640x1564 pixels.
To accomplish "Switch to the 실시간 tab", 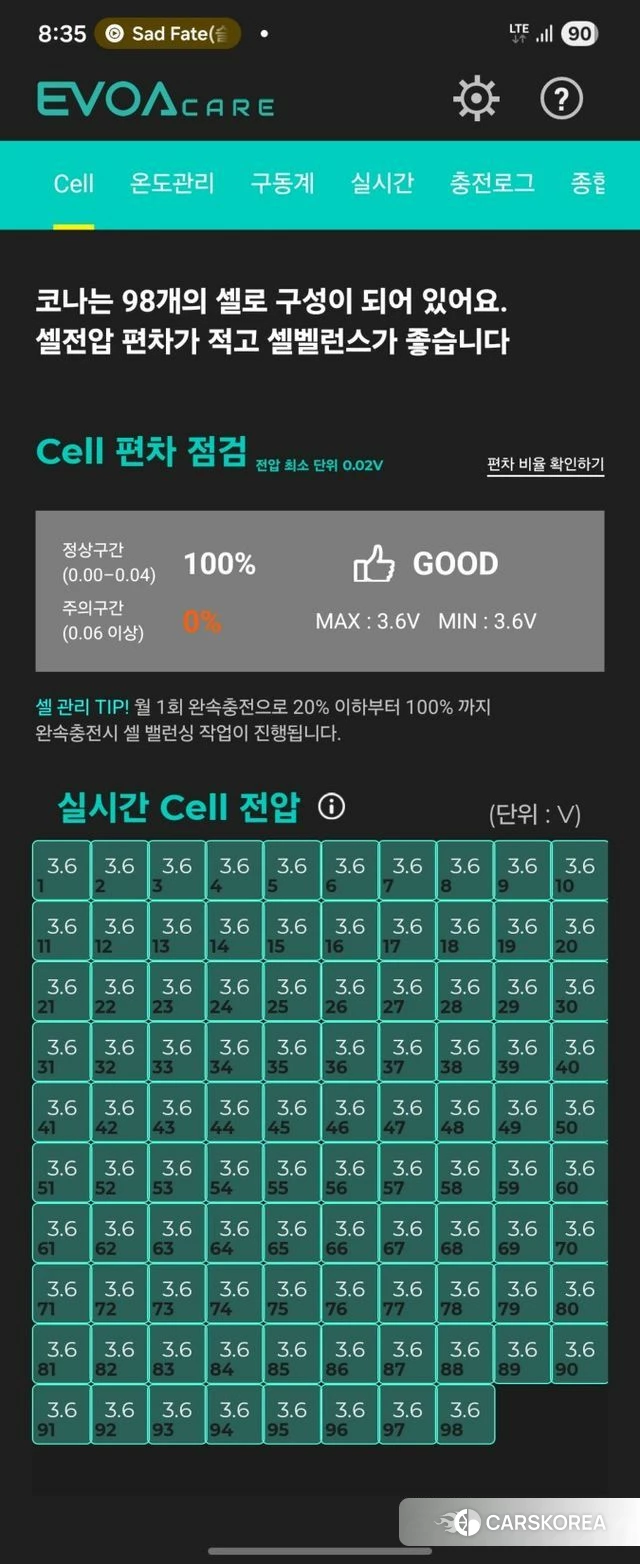I will pyautogui.click(x=382, y=184).
